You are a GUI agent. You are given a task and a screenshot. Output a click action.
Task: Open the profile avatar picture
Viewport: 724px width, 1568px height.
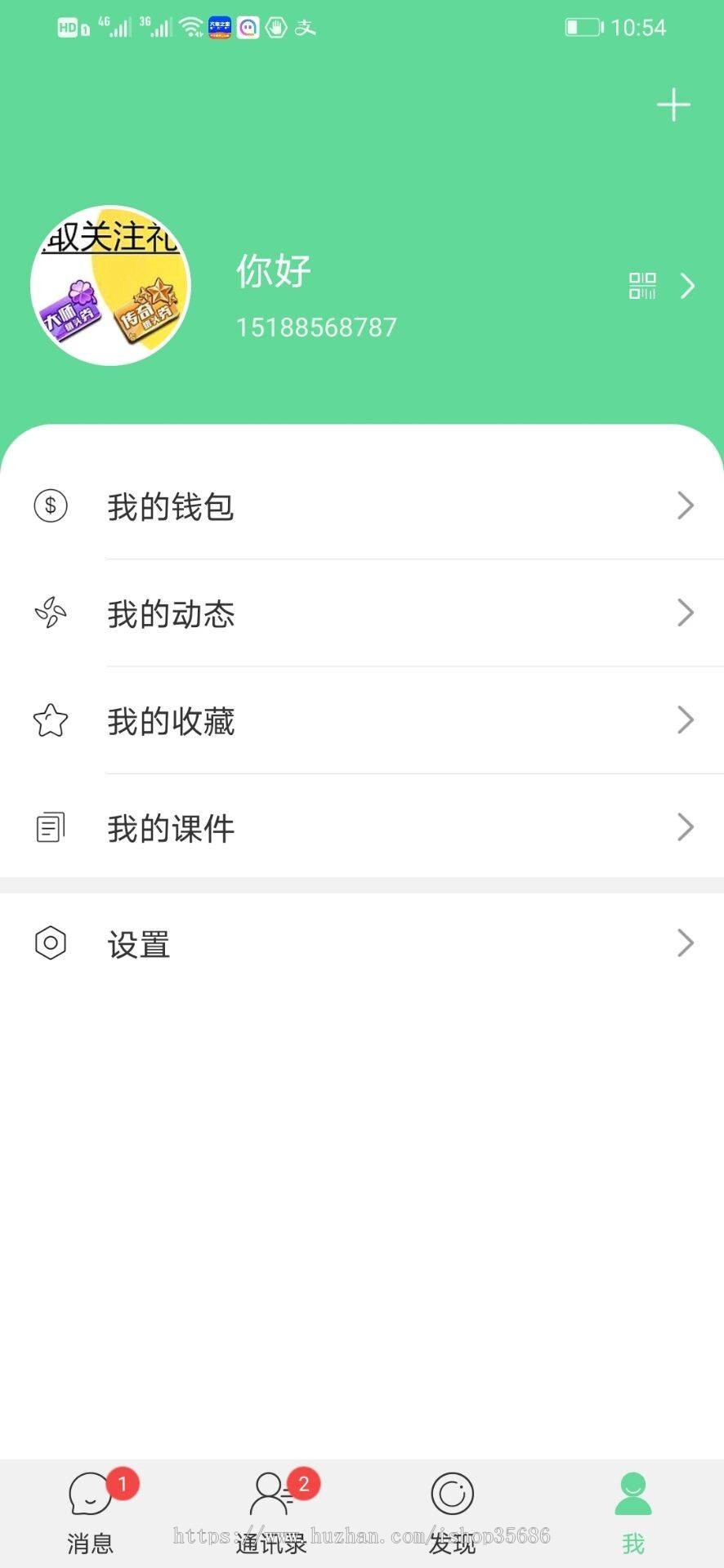110,284
